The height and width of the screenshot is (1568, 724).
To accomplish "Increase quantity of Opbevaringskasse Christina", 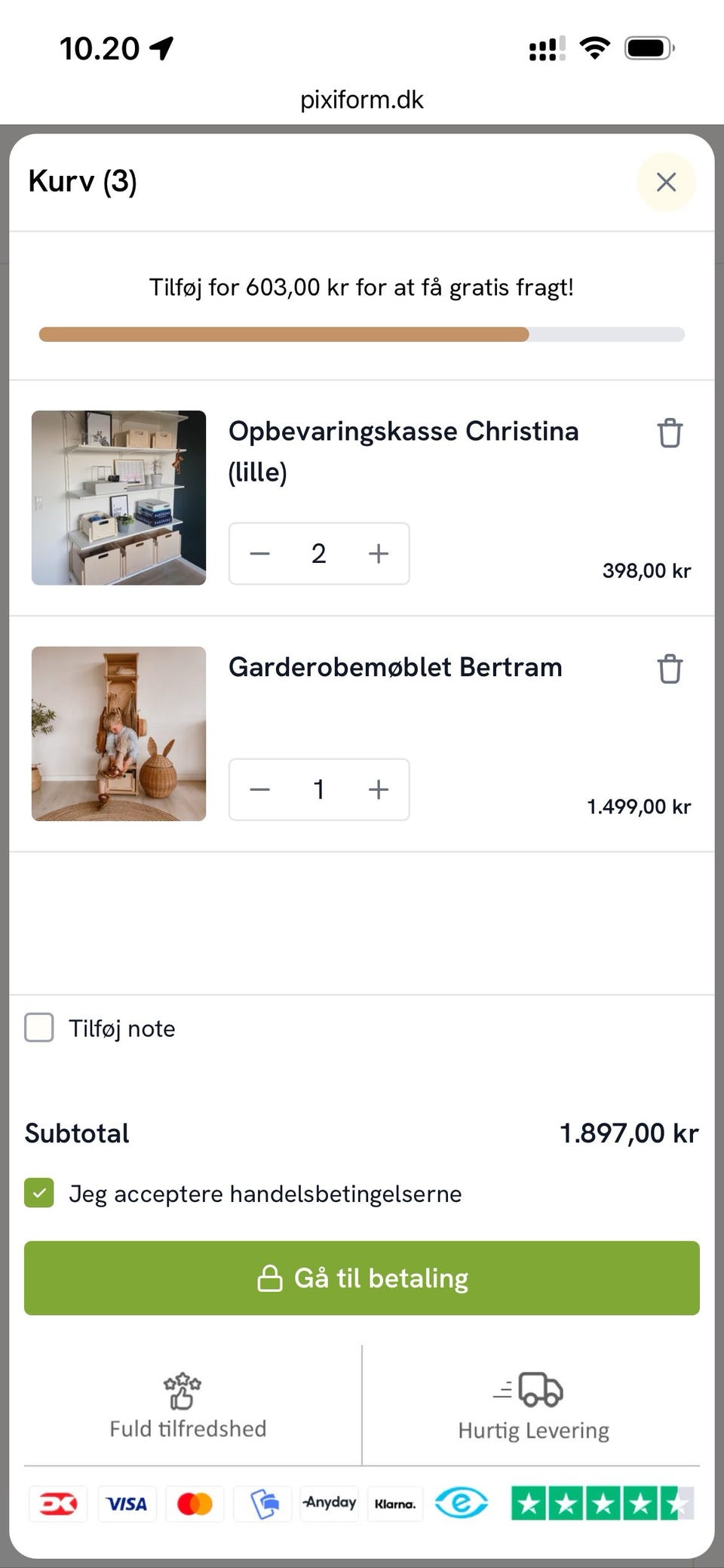I will pos(378,553).
